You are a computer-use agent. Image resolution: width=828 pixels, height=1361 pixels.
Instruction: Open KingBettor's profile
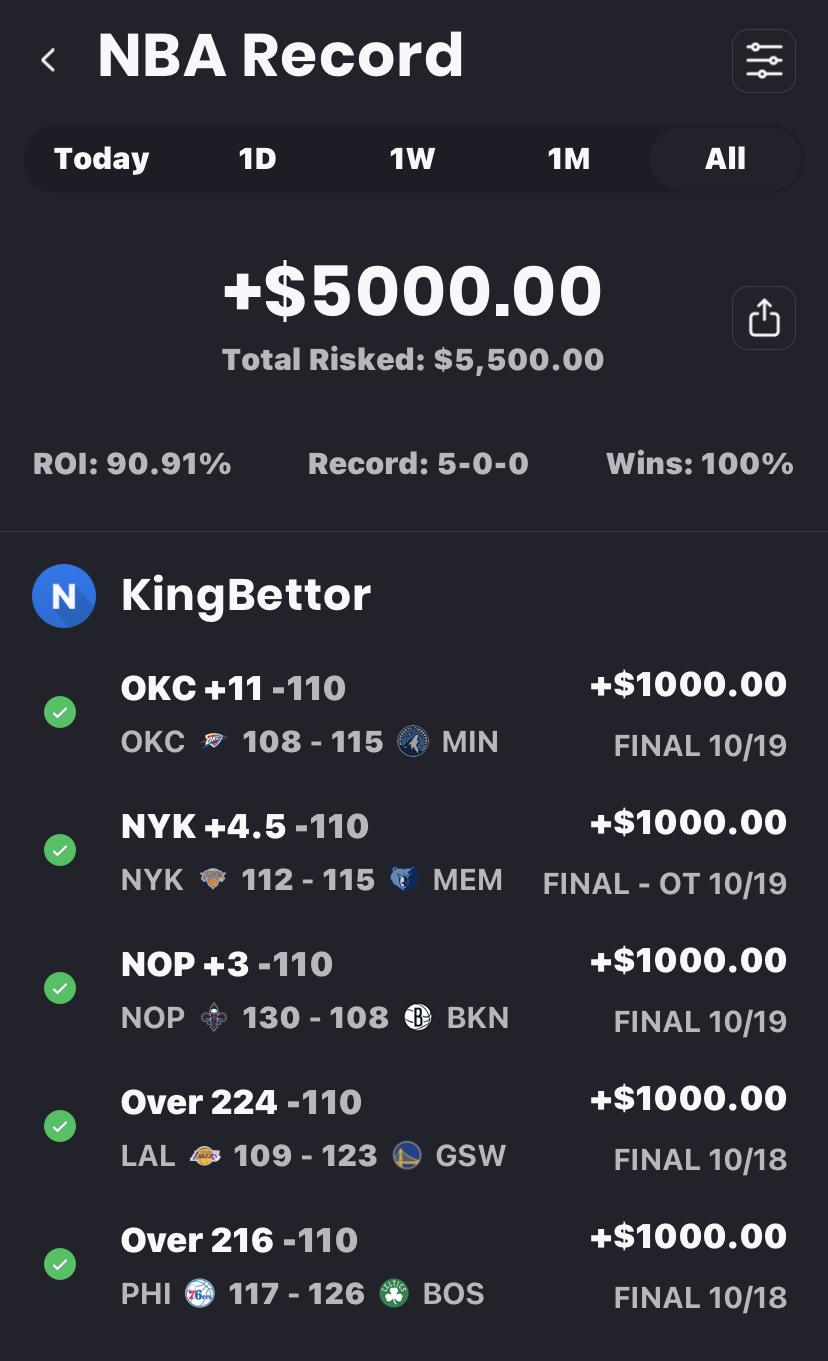pyautogui.click(x=245, y=596)
